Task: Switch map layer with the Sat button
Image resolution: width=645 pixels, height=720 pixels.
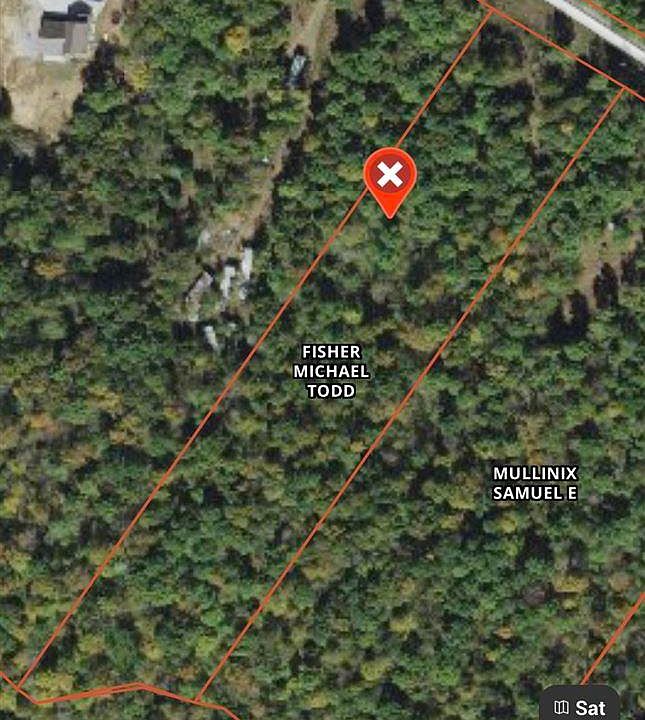Action: click(x=580, y=706)
